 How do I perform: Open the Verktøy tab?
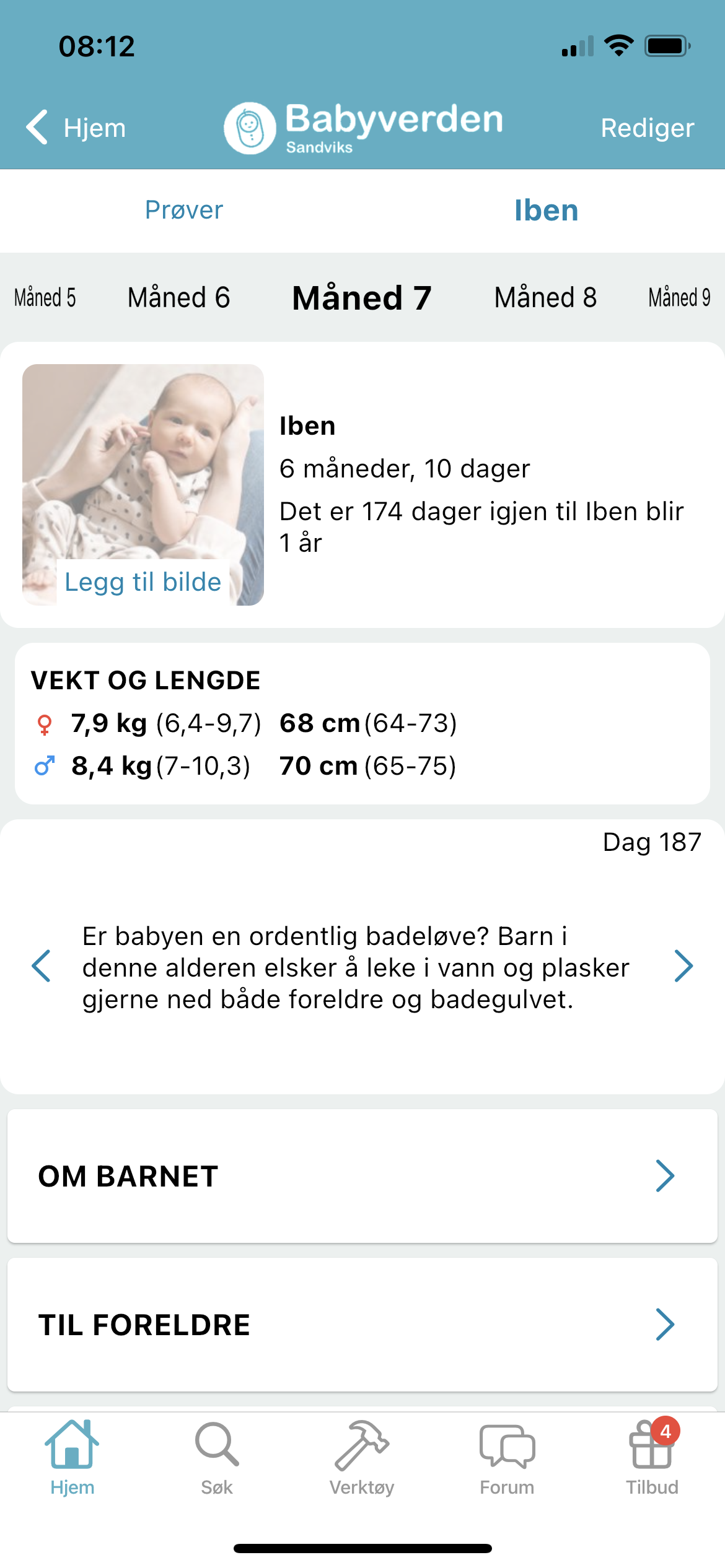click(x=362, y=1458)
